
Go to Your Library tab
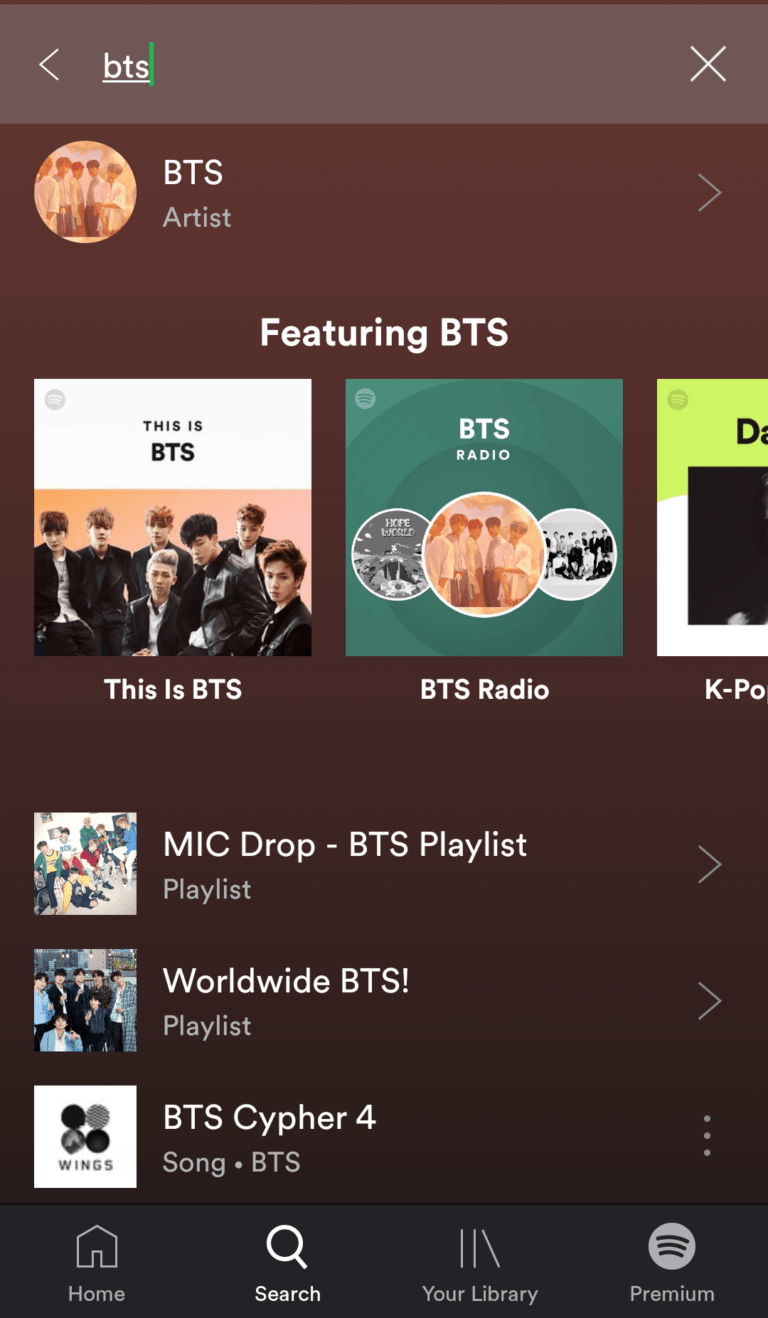coord(480,1264)
